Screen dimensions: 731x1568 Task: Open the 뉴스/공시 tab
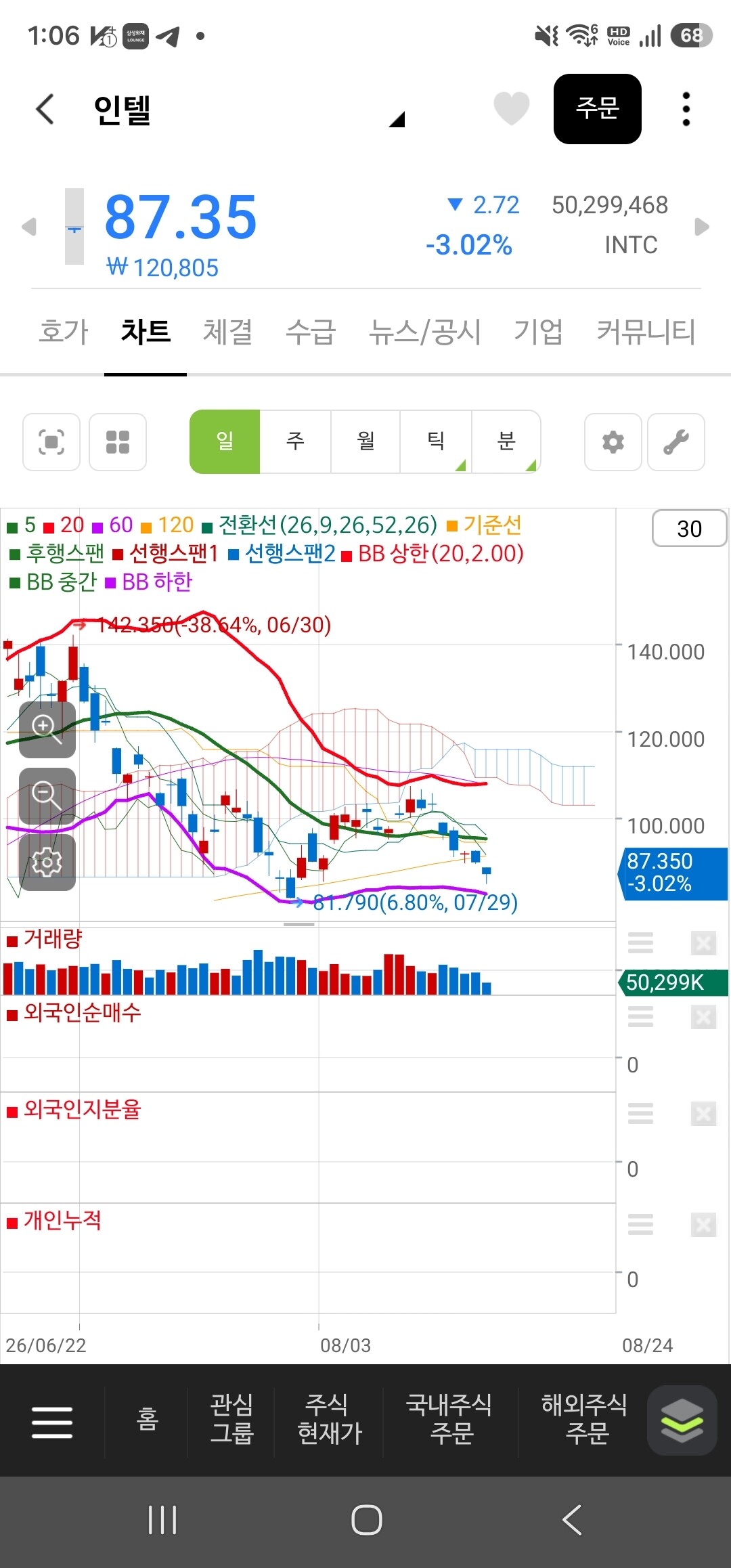(424, 332)
